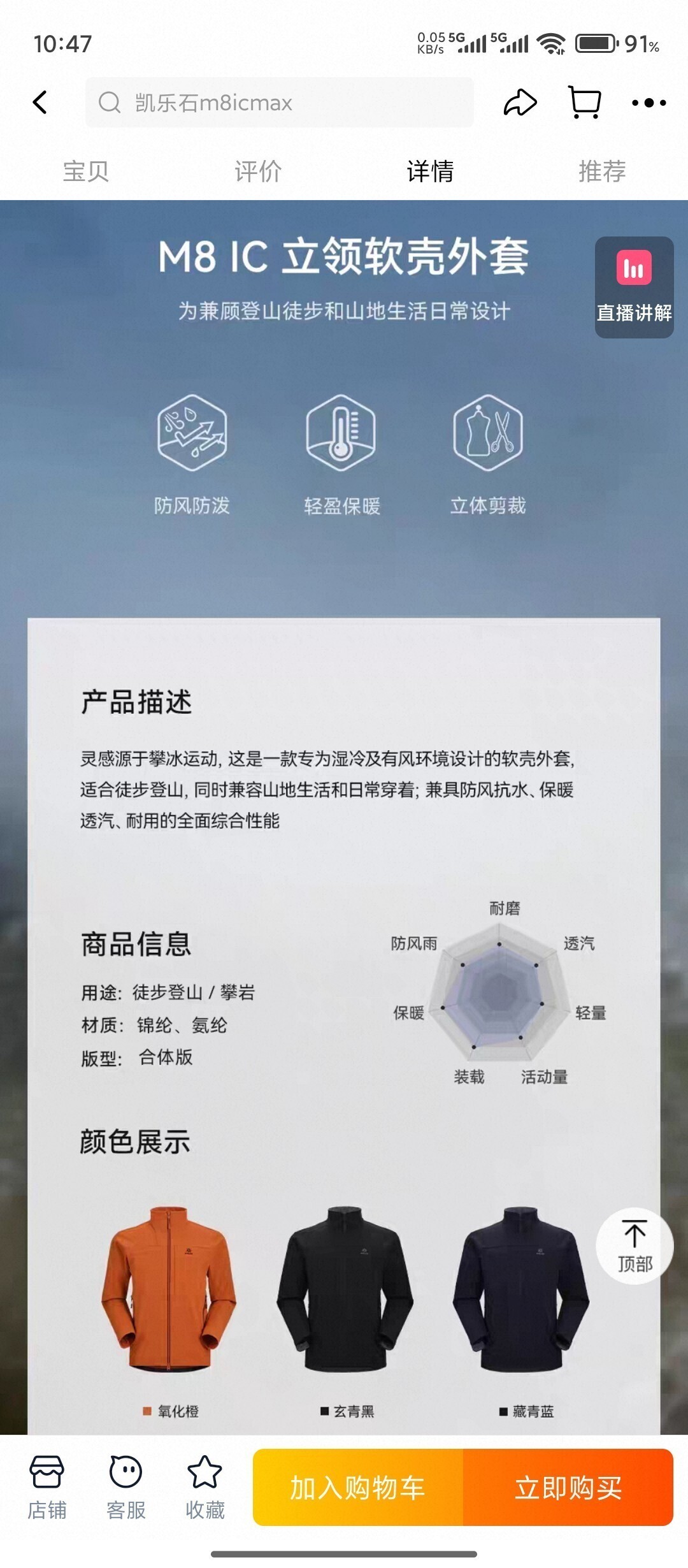Switch to the 推荐 tab
688x1568 pixels.
602,171
